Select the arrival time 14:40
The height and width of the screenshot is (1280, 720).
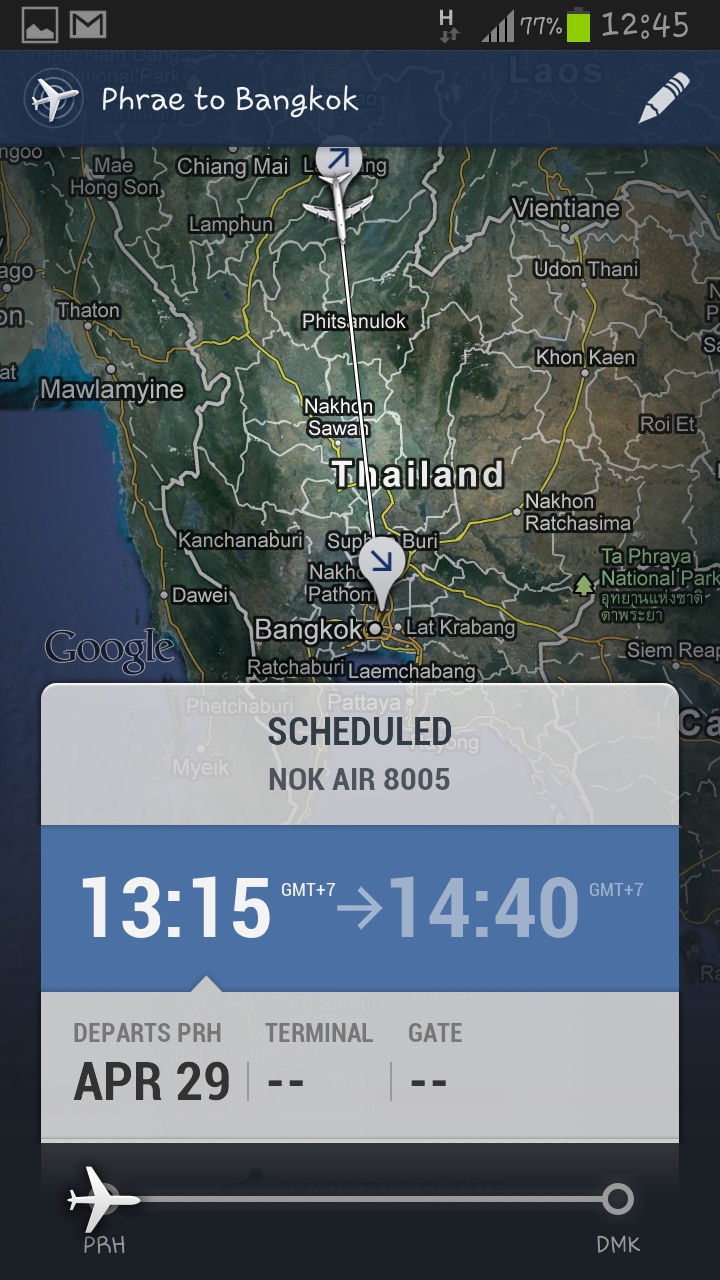click(484, 908)
